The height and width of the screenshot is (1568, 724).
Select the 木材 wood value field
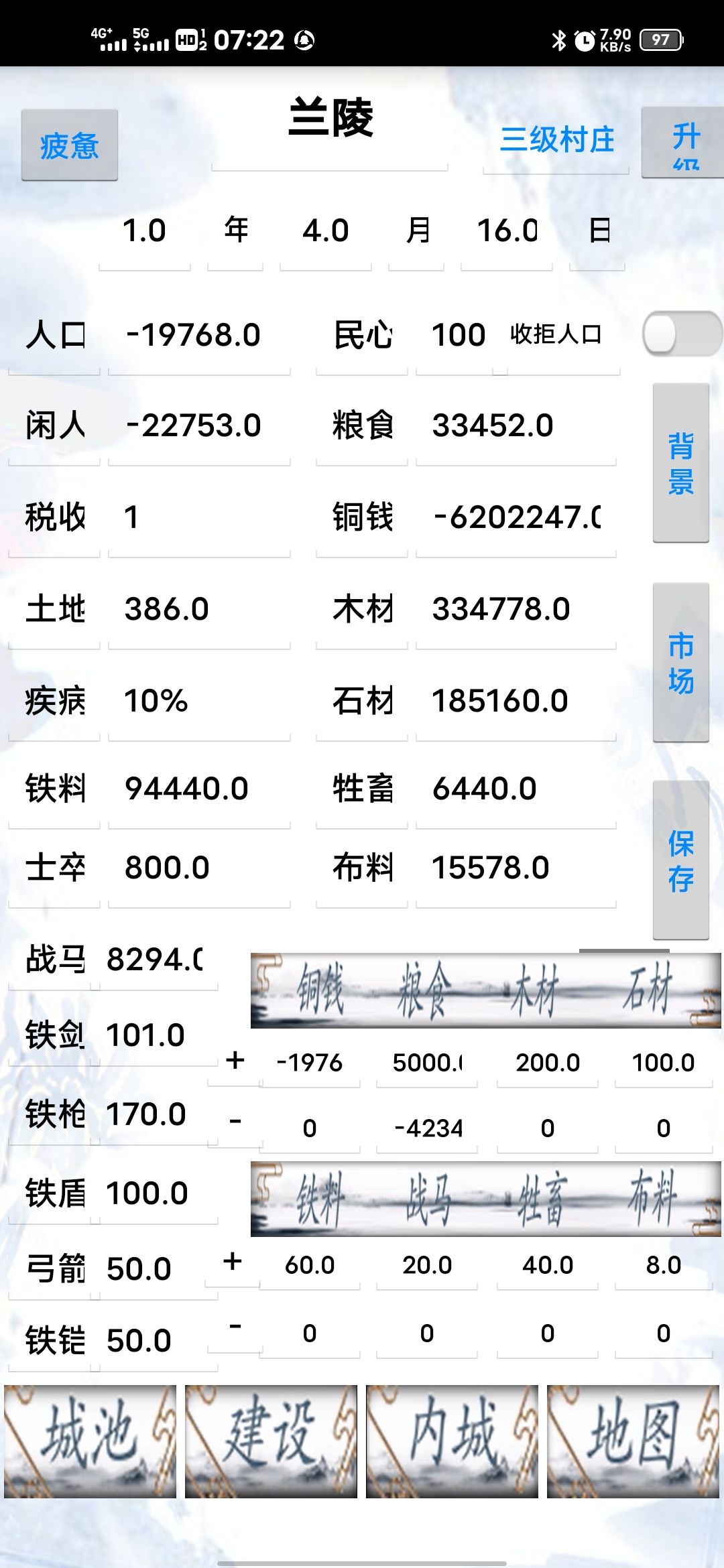[x=515, y=609]
